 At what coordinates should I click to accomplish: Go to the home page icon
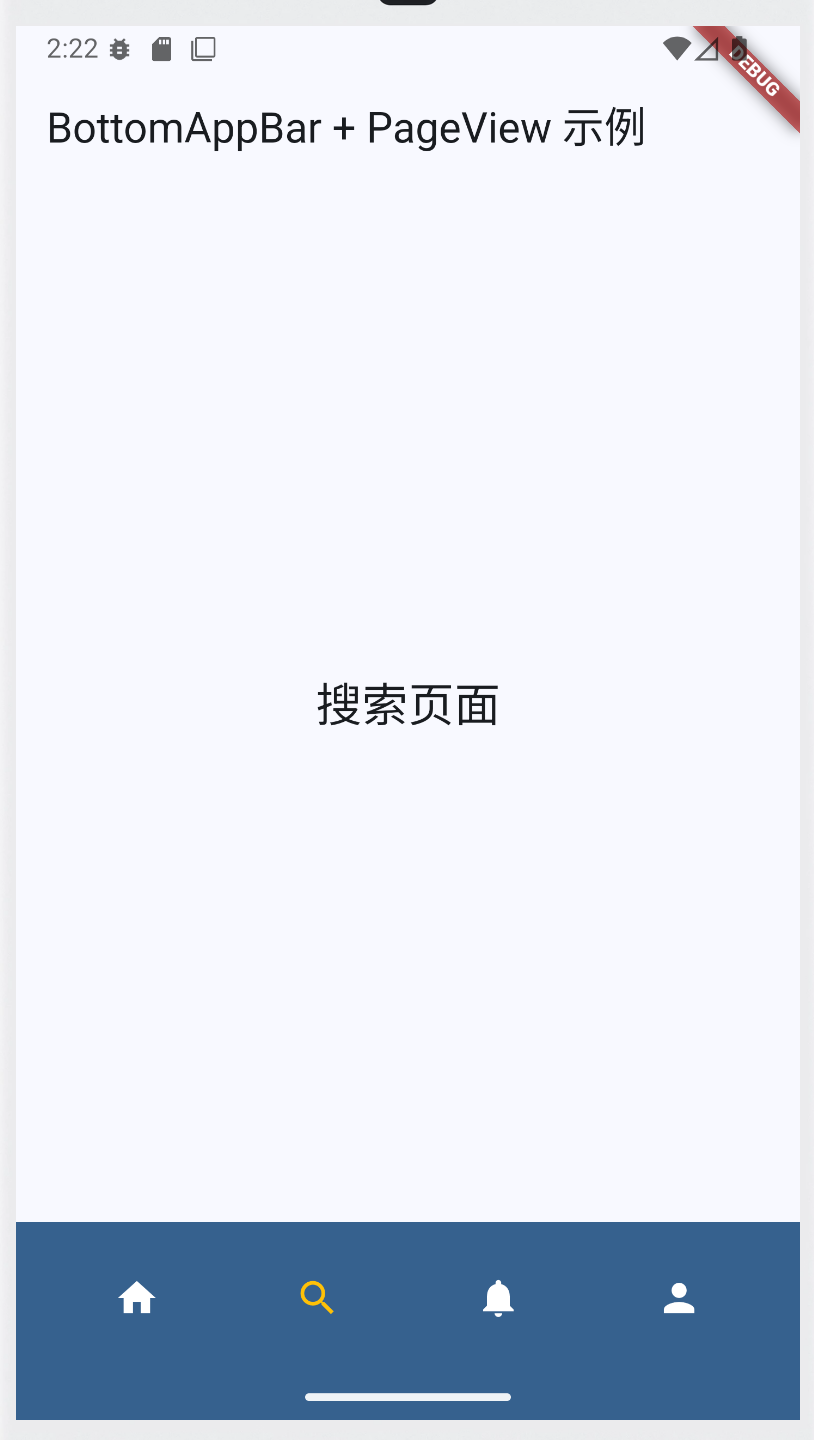click(x=137, y=1298)
